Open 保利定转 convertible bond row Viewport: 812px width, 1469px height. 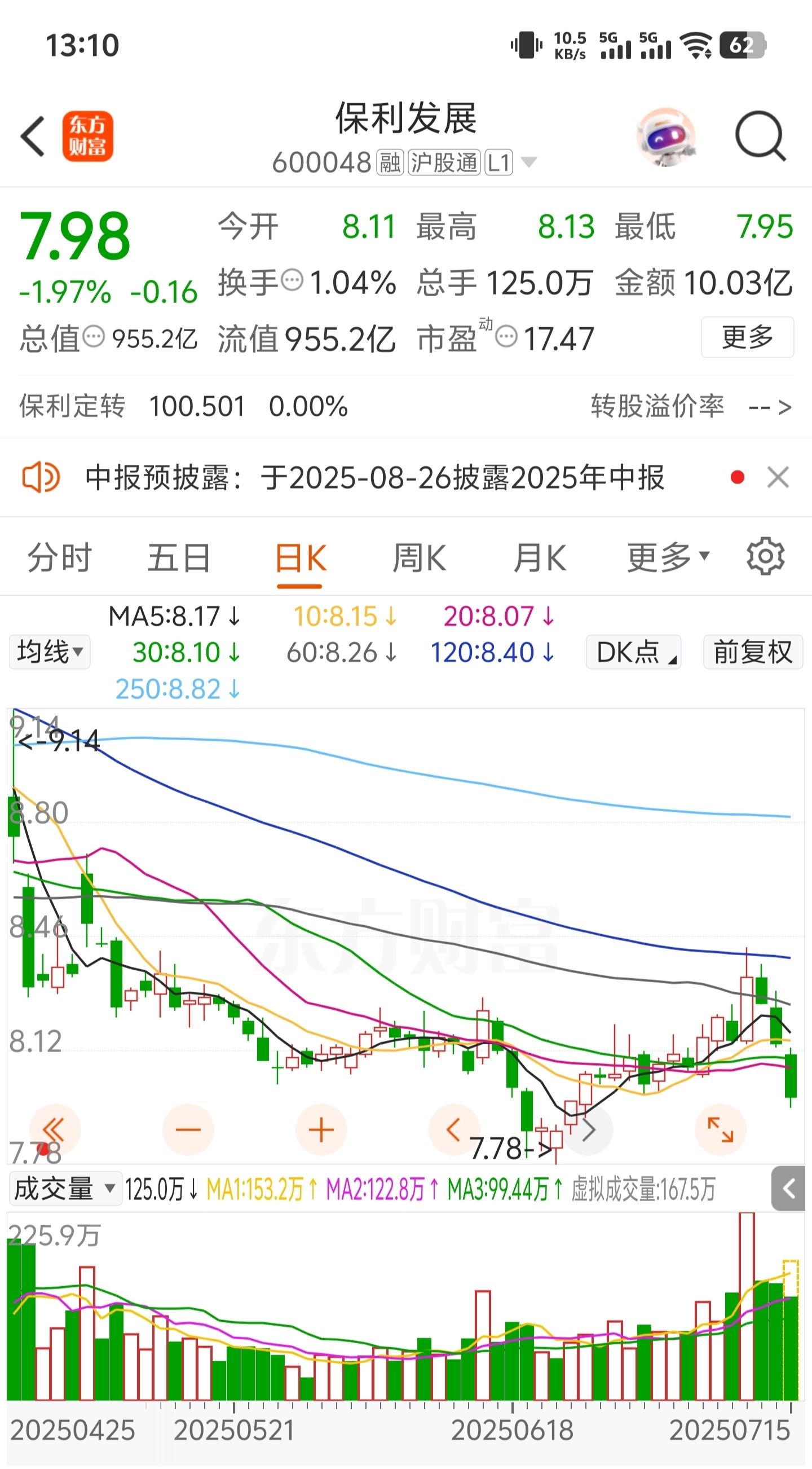(405, 407)
